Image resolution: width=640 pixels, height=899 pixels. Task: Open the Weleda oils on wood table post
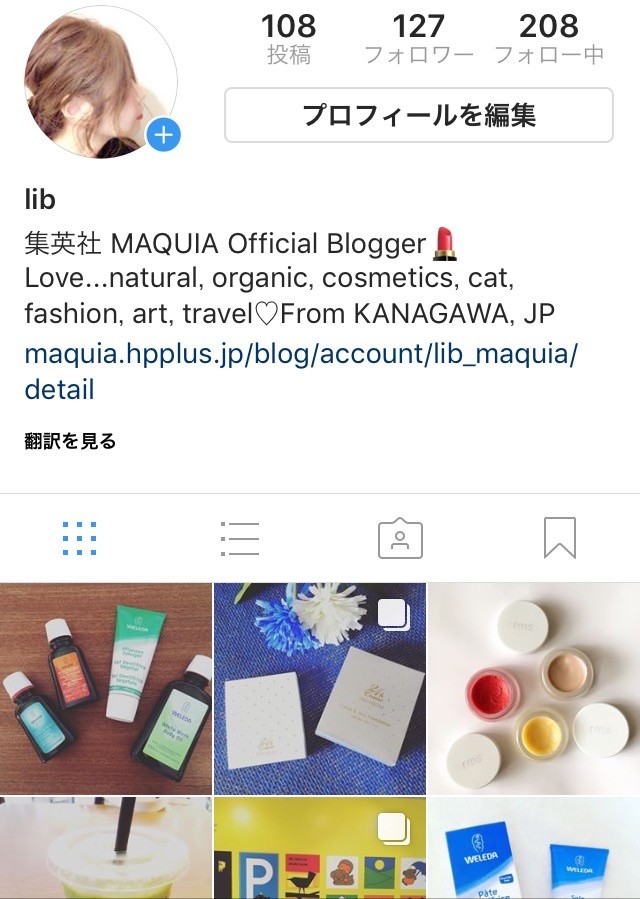coord(105,688)
